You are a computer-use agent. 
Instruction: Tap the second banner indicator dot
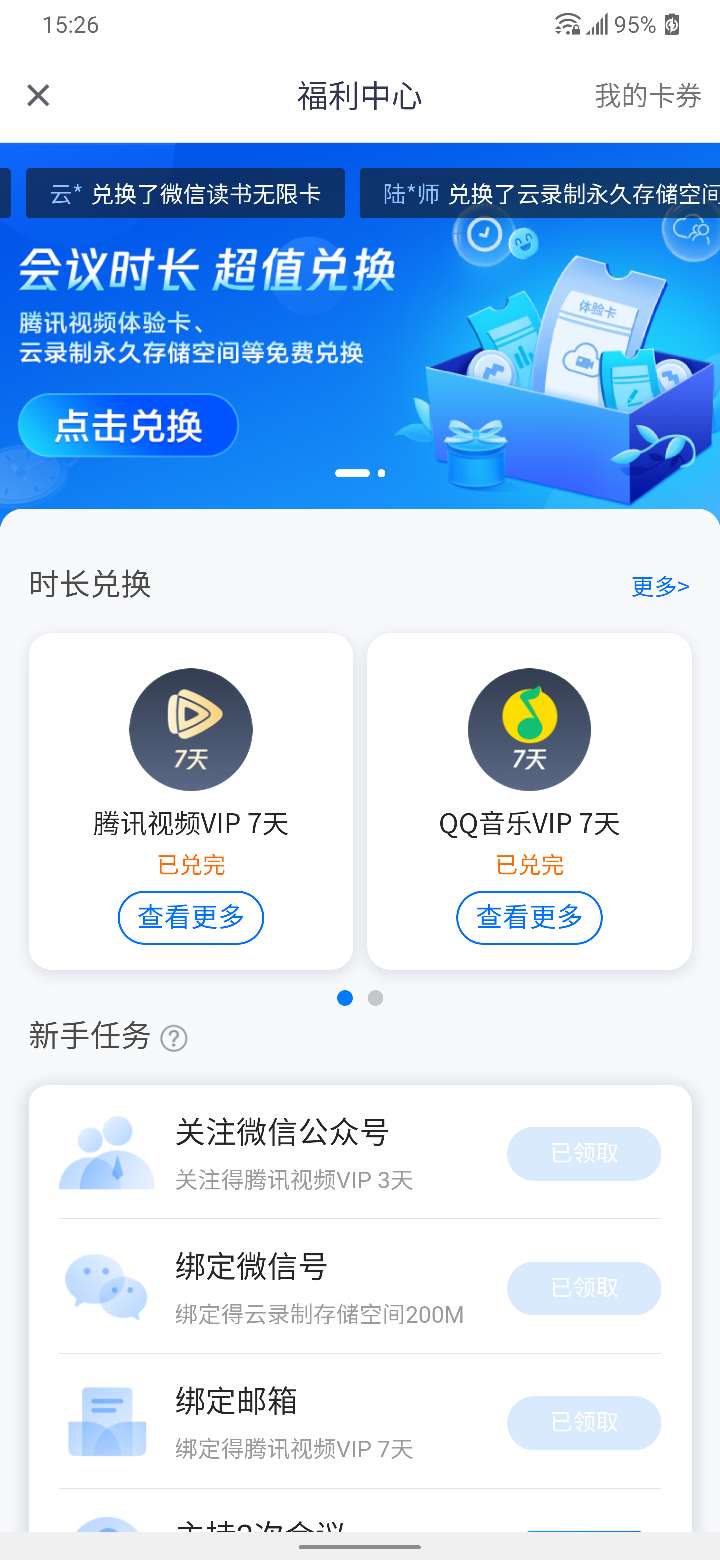(381, 473)
